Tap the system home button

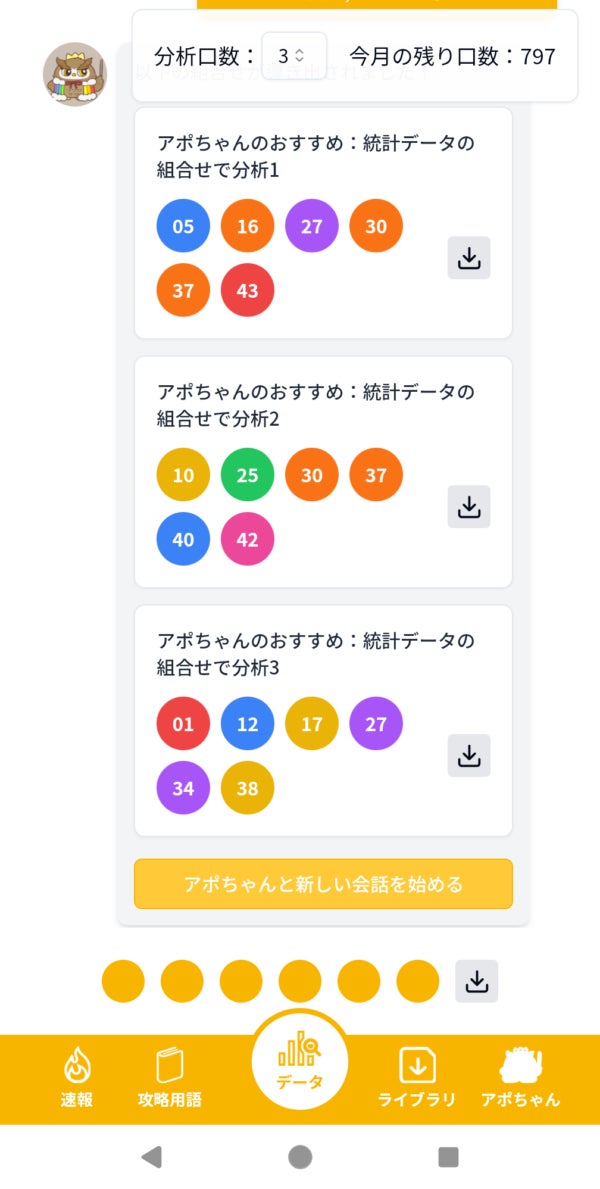(x=300, y=1157)
